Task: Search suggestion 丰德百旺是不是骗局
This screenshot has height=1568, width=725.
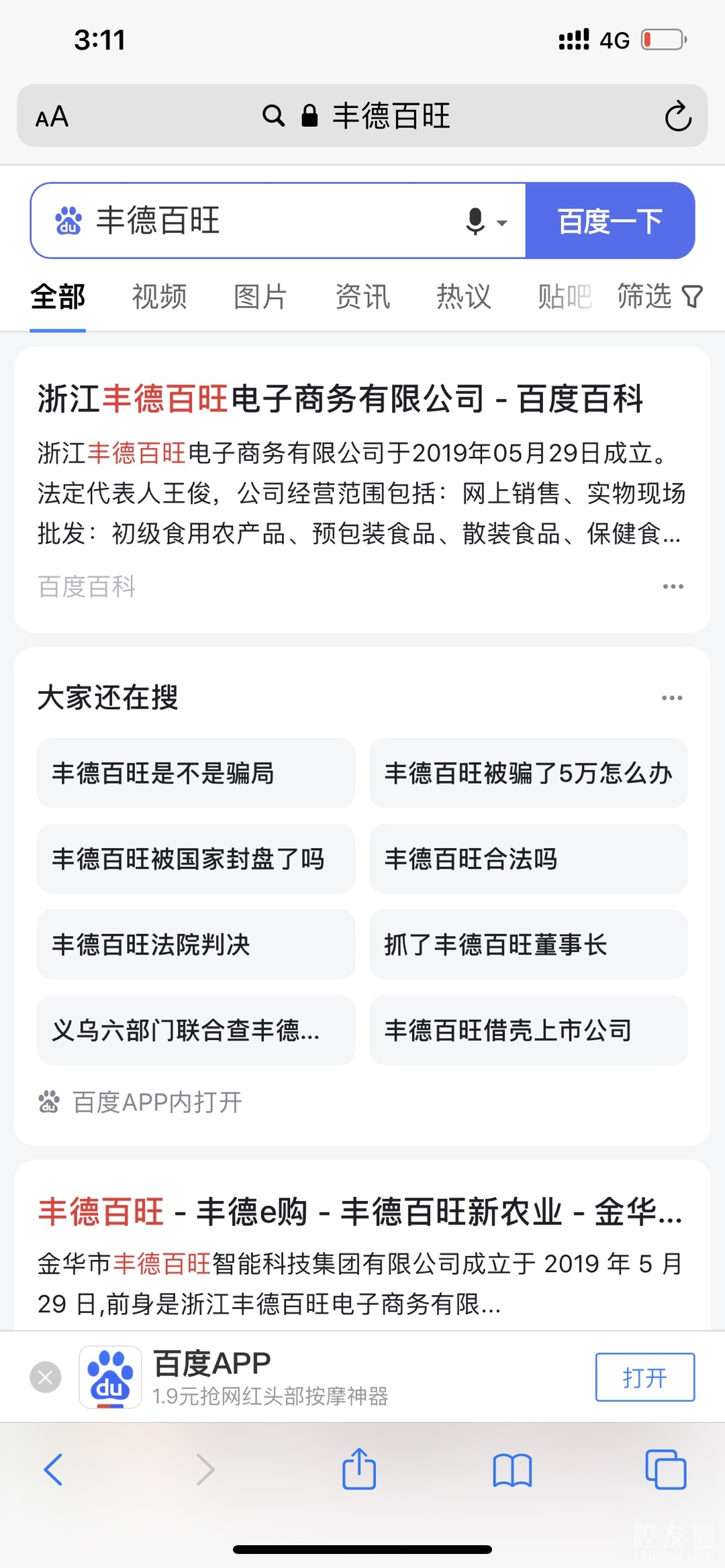Action: coord(195,773)
